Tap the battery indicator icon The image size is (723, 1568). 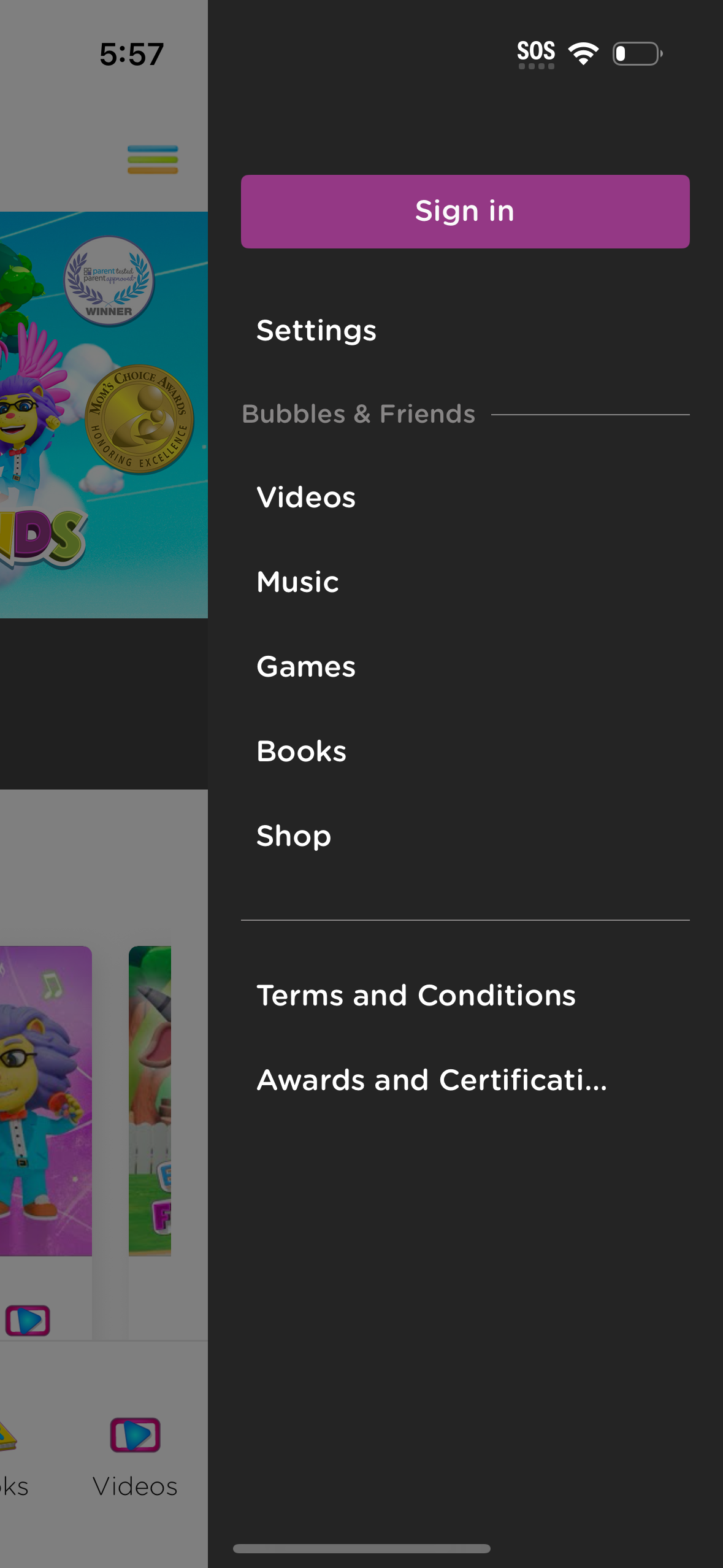click(637, 54)
